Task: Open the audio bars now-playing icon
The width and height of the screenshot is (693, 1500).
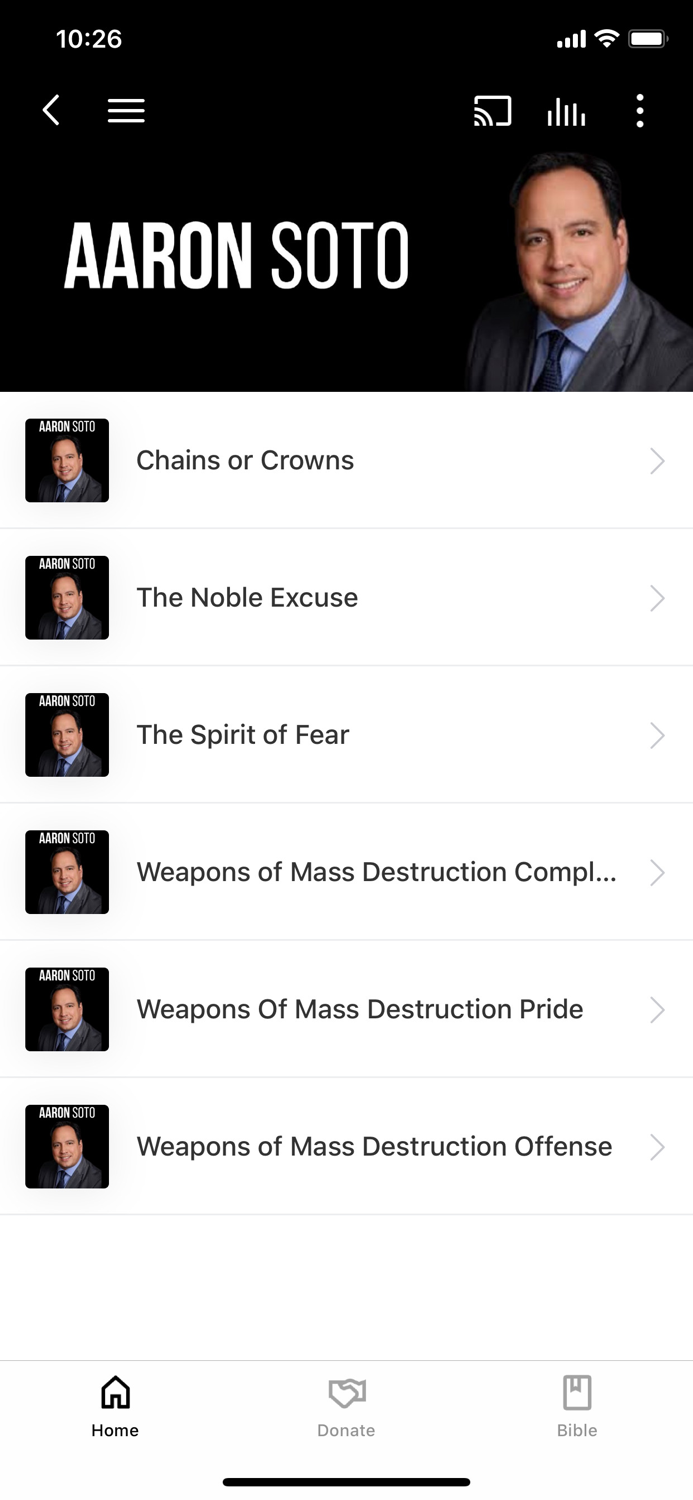Action: (566, 112)
